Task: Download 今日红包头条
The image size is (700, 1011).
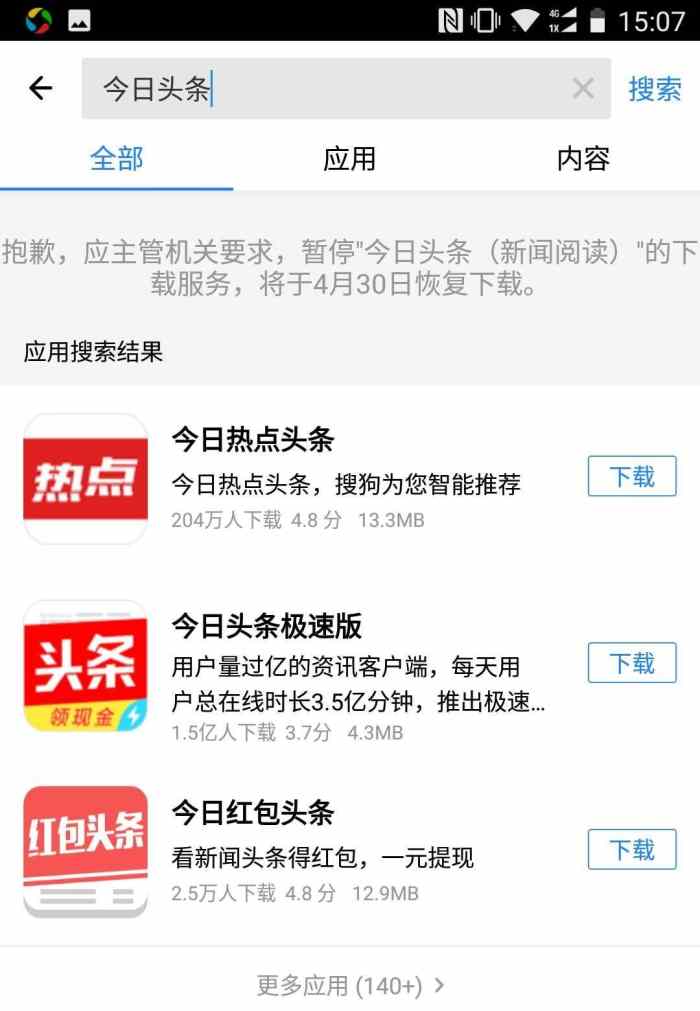Action: click(631, 850)
